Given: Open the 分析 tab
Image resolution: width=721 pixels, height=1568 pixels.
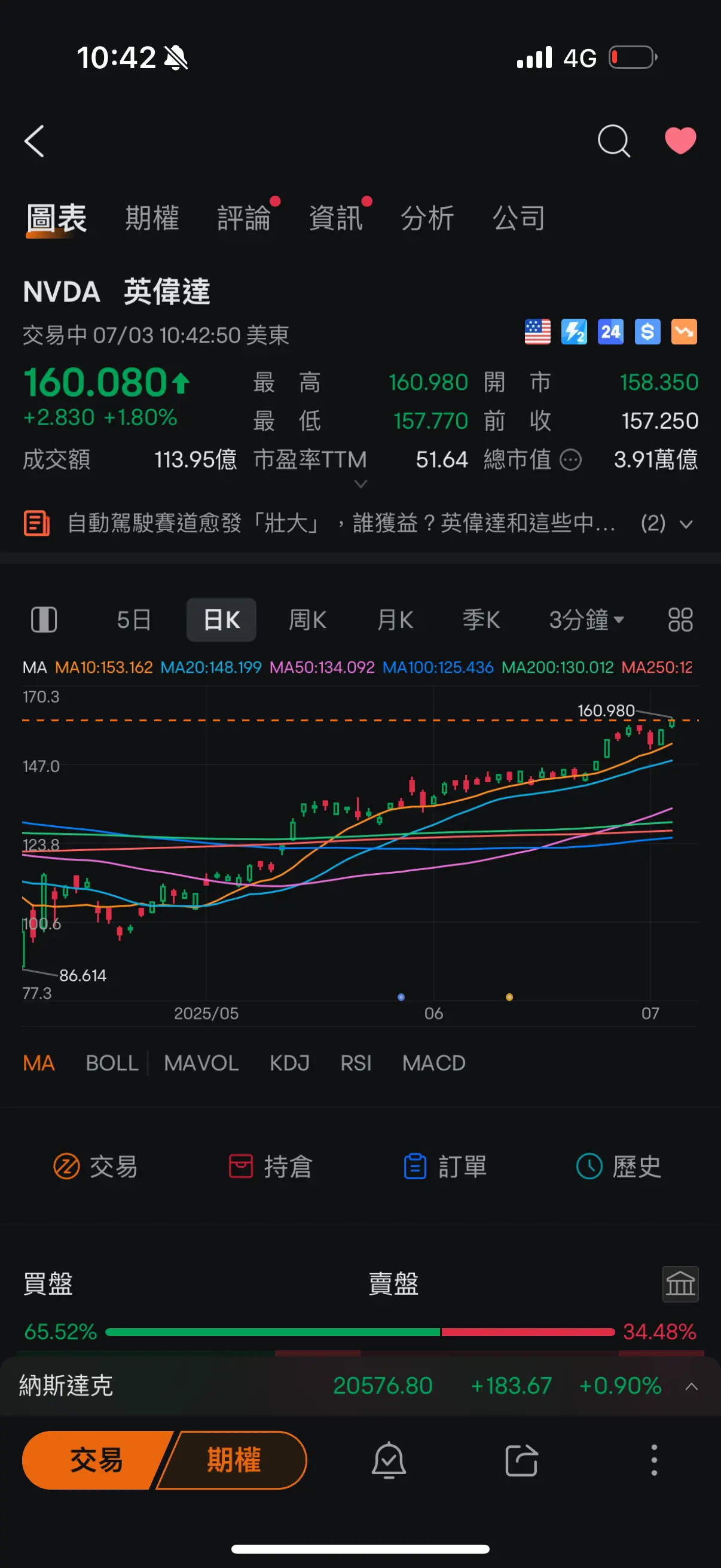Looking at the screenshot, I should coord(427,218).
